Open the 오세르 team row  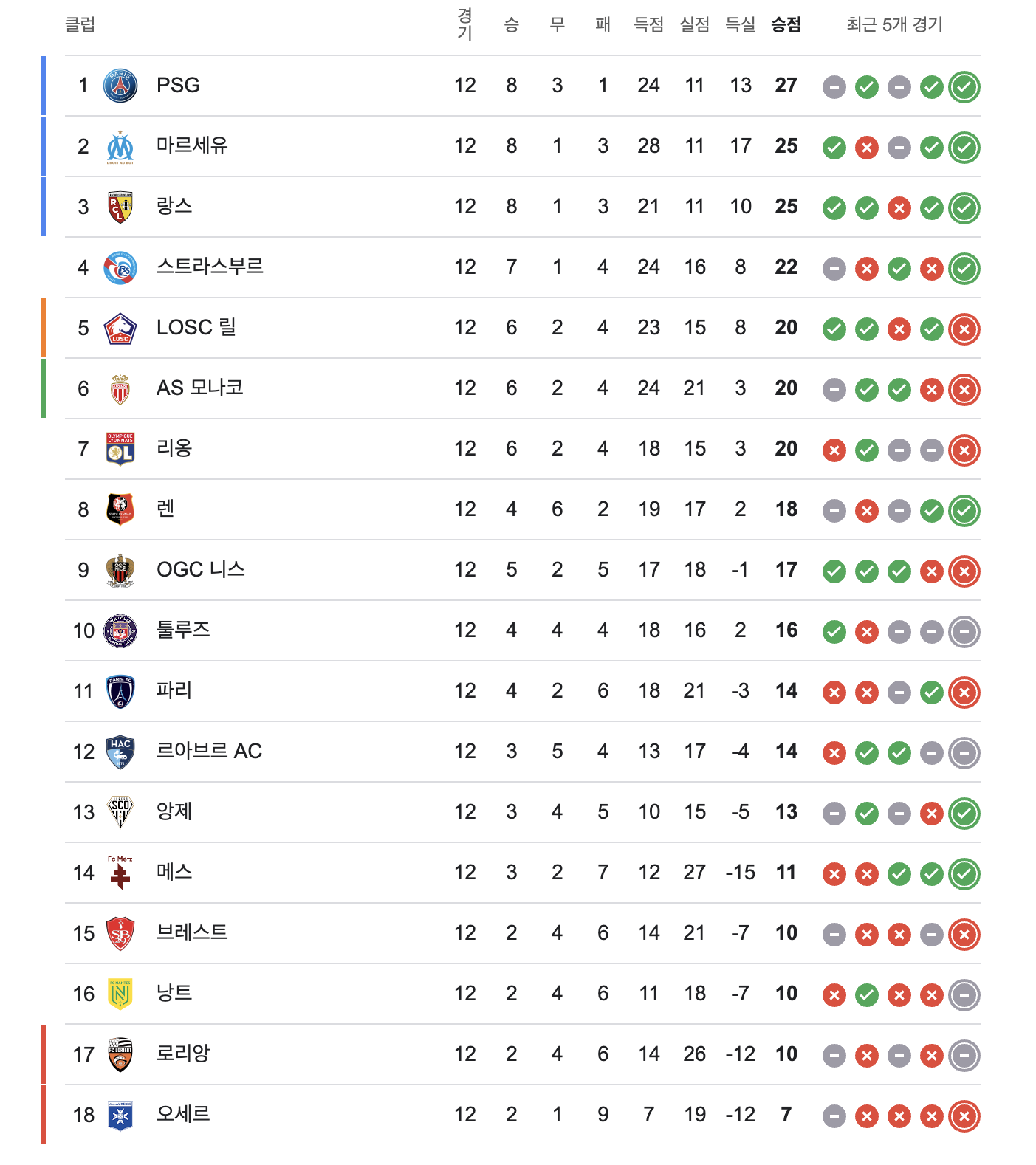coord(183,1115)
